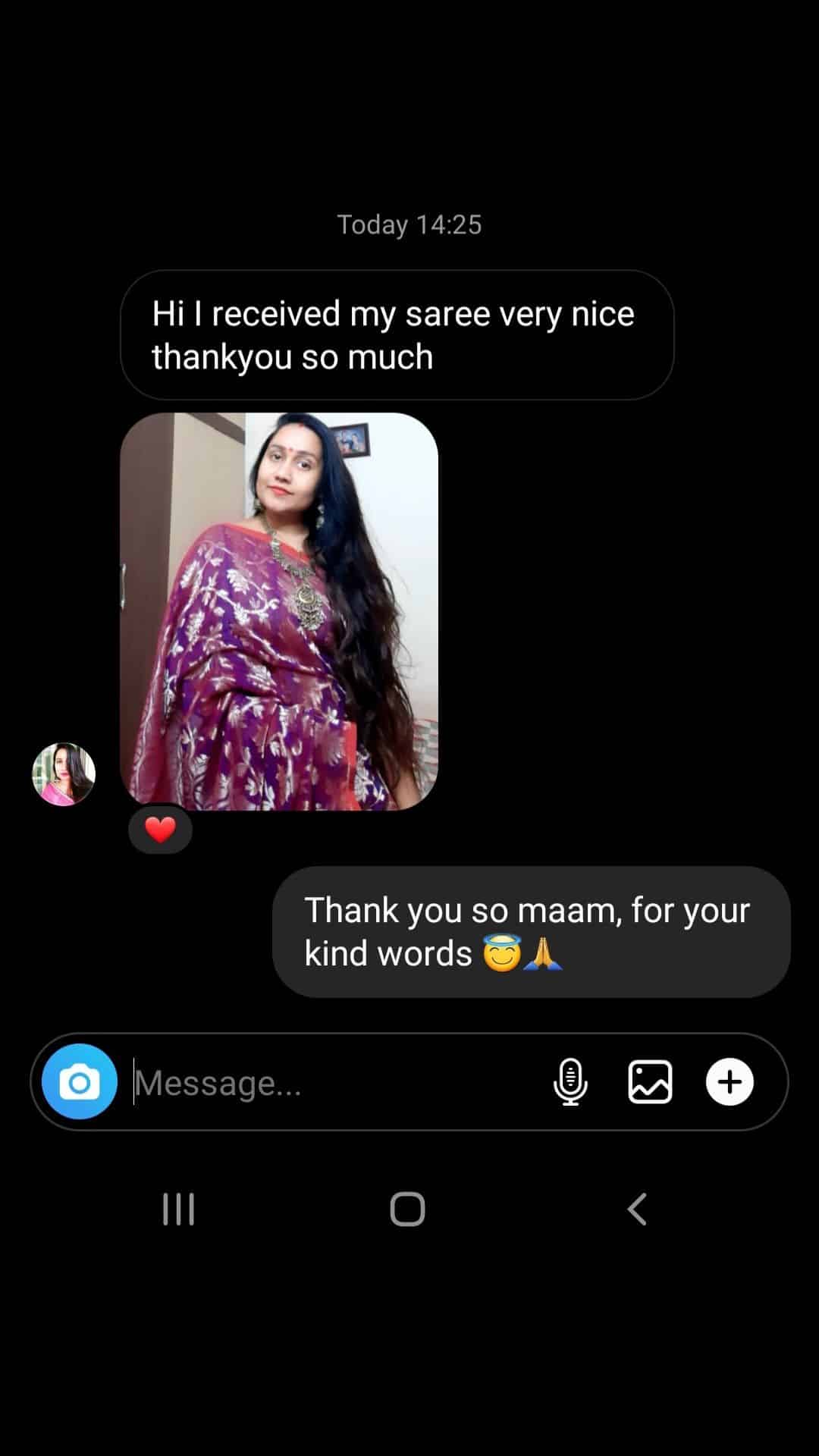Open the sender's profile picture
The image size is (819, 1456).
64,774
